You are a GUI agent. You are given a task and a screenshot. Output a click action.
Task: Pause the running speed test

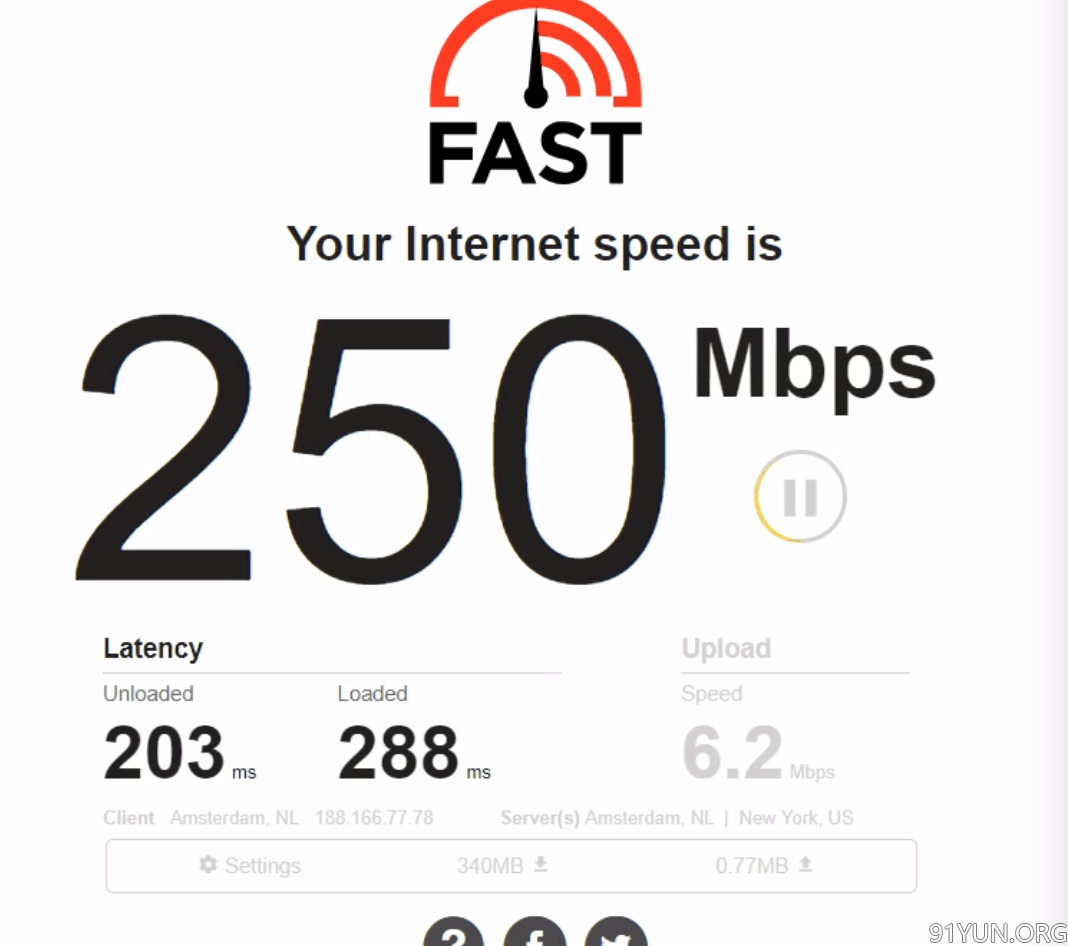pos(800,498)
